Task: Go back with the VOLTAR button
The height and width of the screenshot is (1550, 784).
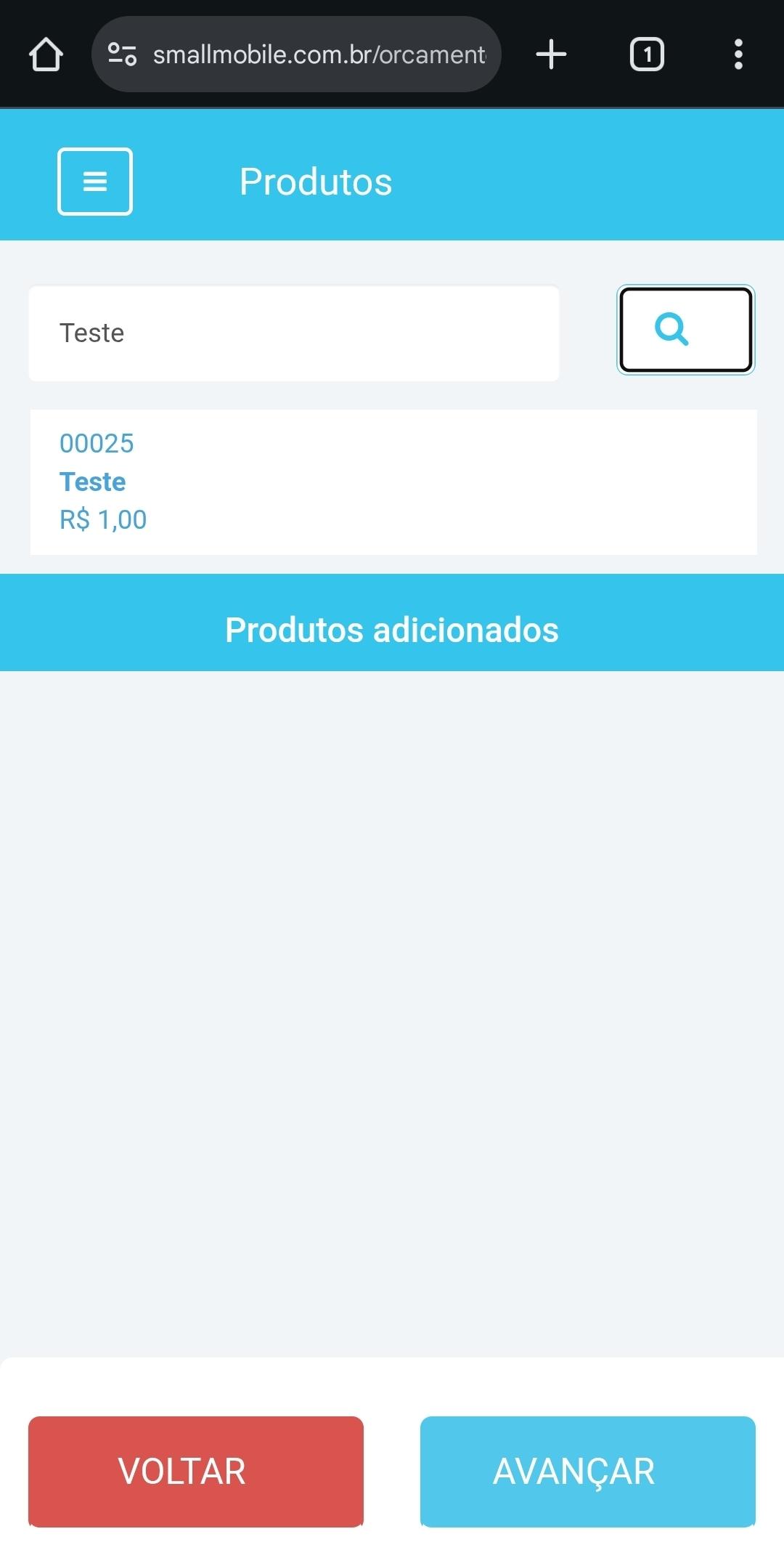Action: tap(196, 1472)
